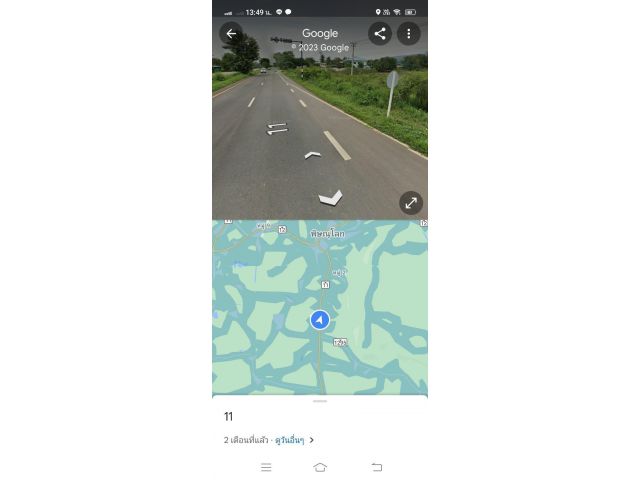The height and width of the screenshot is (480, 640).
Task: Open the overflow menu
Action: click(x=408, y=33)
